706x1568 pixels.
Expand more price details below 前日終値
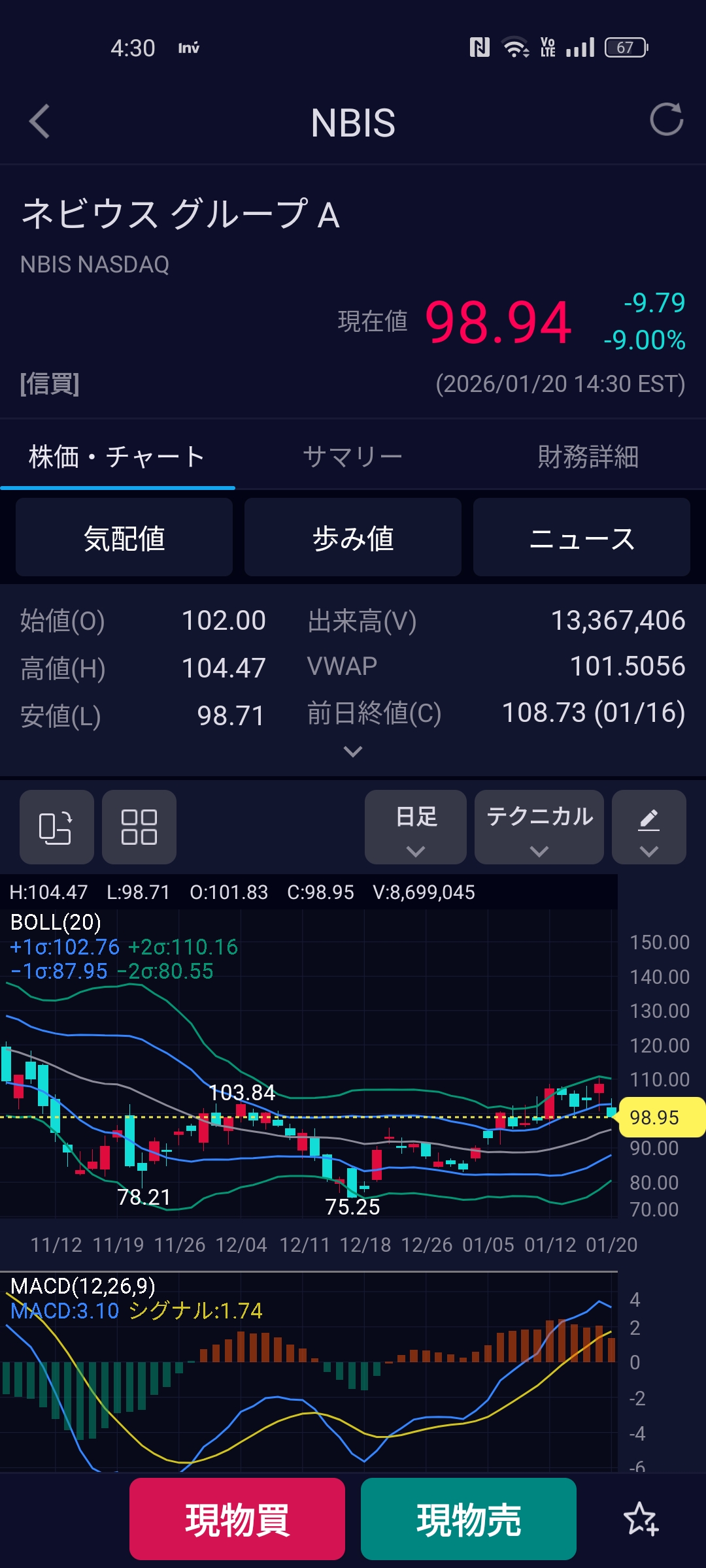click(x=353, y=751)
